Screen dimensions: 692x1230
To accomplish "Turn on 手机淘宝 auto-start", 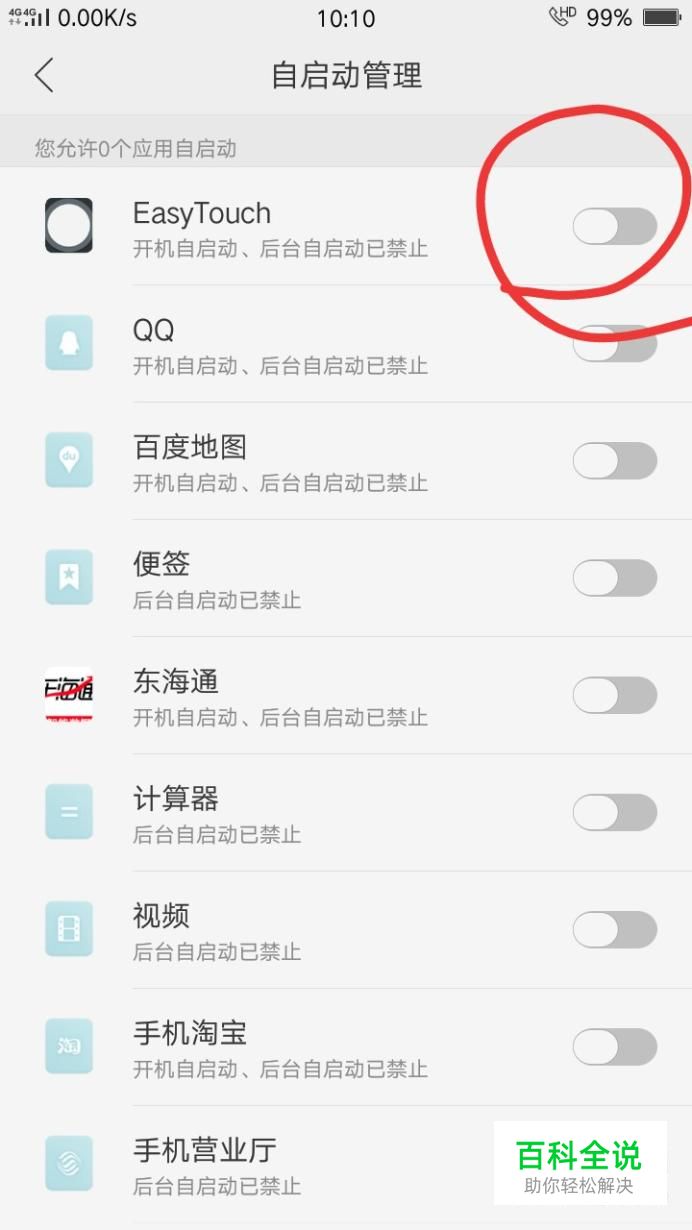I will (615, 1047).
